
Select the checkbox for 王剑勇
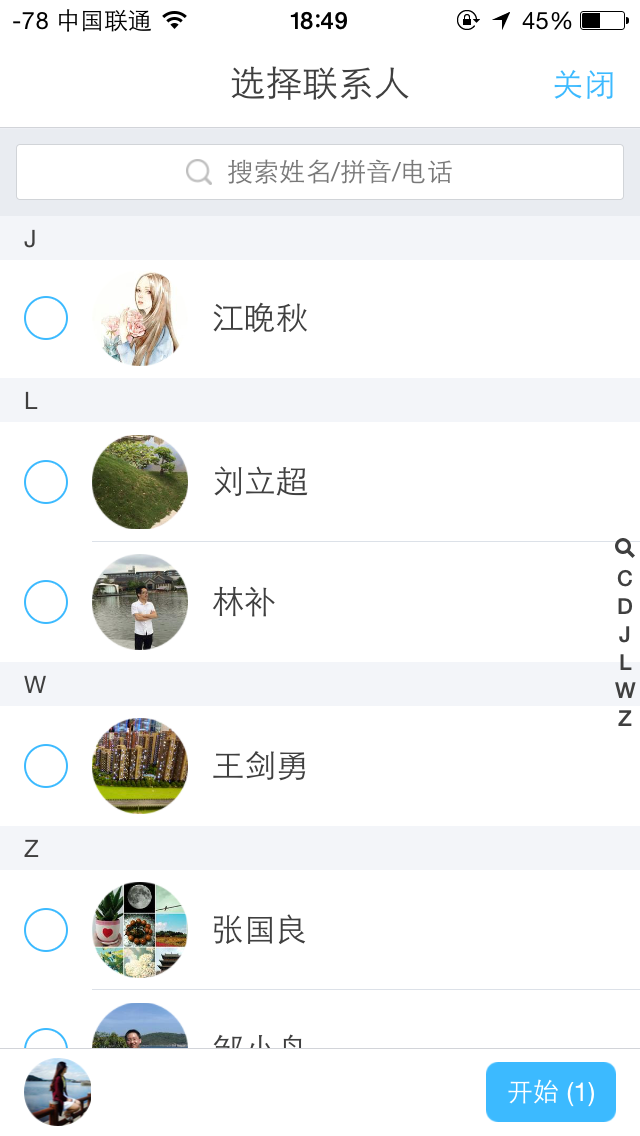(46, 766)
